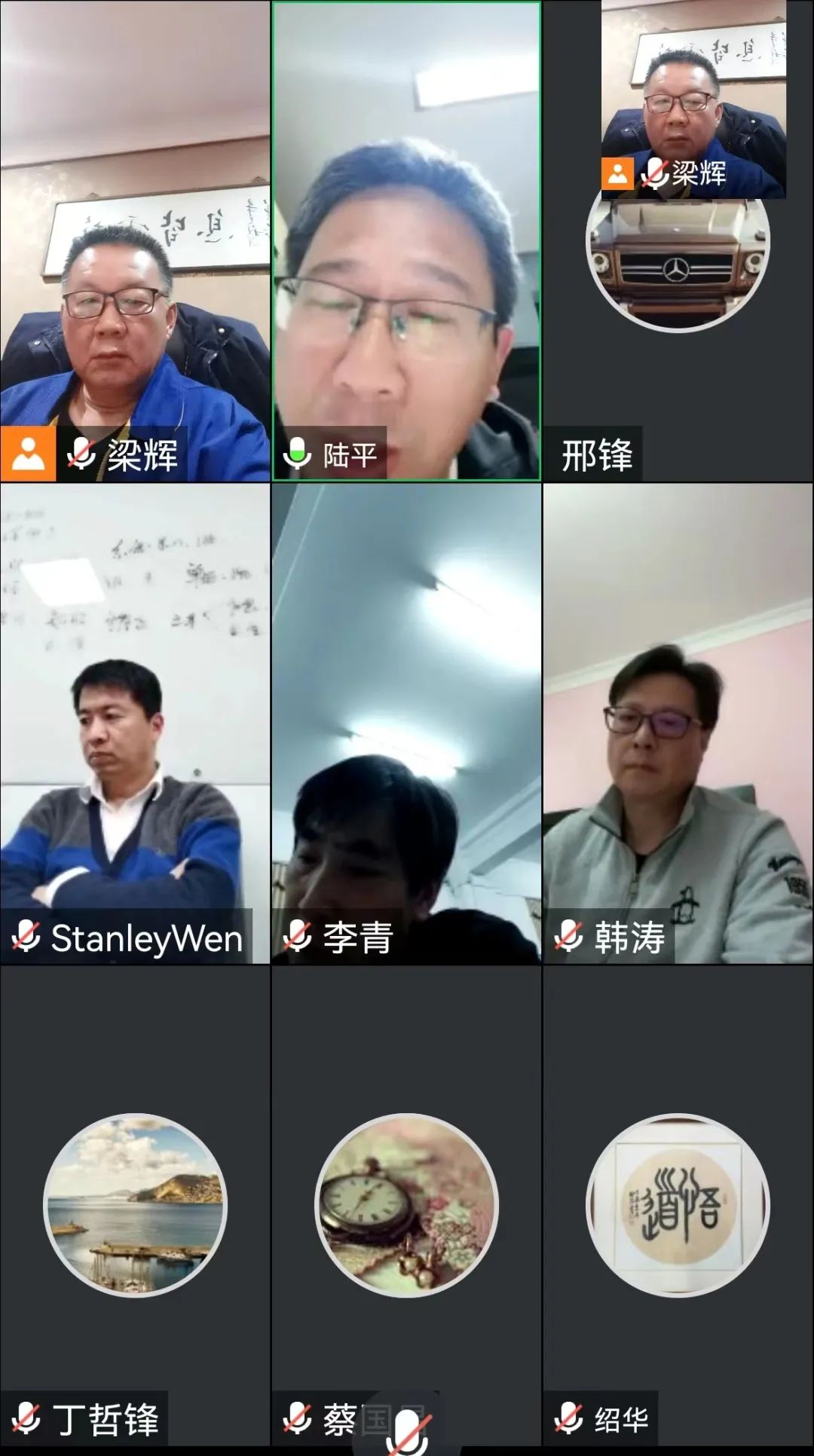Select the pocket watch avatar tile
The width and height of the screenshot is (814, 1456).
[406, 1206]
